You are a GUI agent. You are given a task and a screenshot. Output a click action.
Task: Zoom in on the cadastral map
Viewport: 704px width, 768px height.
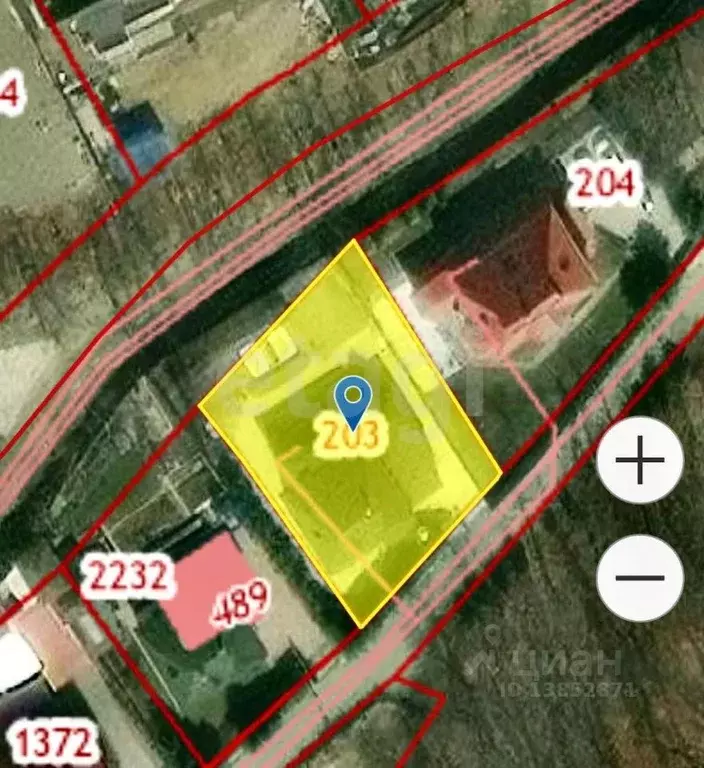(640, 461)
